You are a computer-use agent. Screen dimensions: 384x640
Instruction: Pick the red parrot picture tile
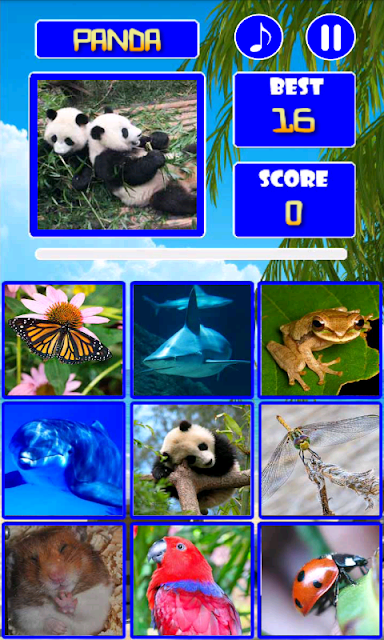click(192, 580)
